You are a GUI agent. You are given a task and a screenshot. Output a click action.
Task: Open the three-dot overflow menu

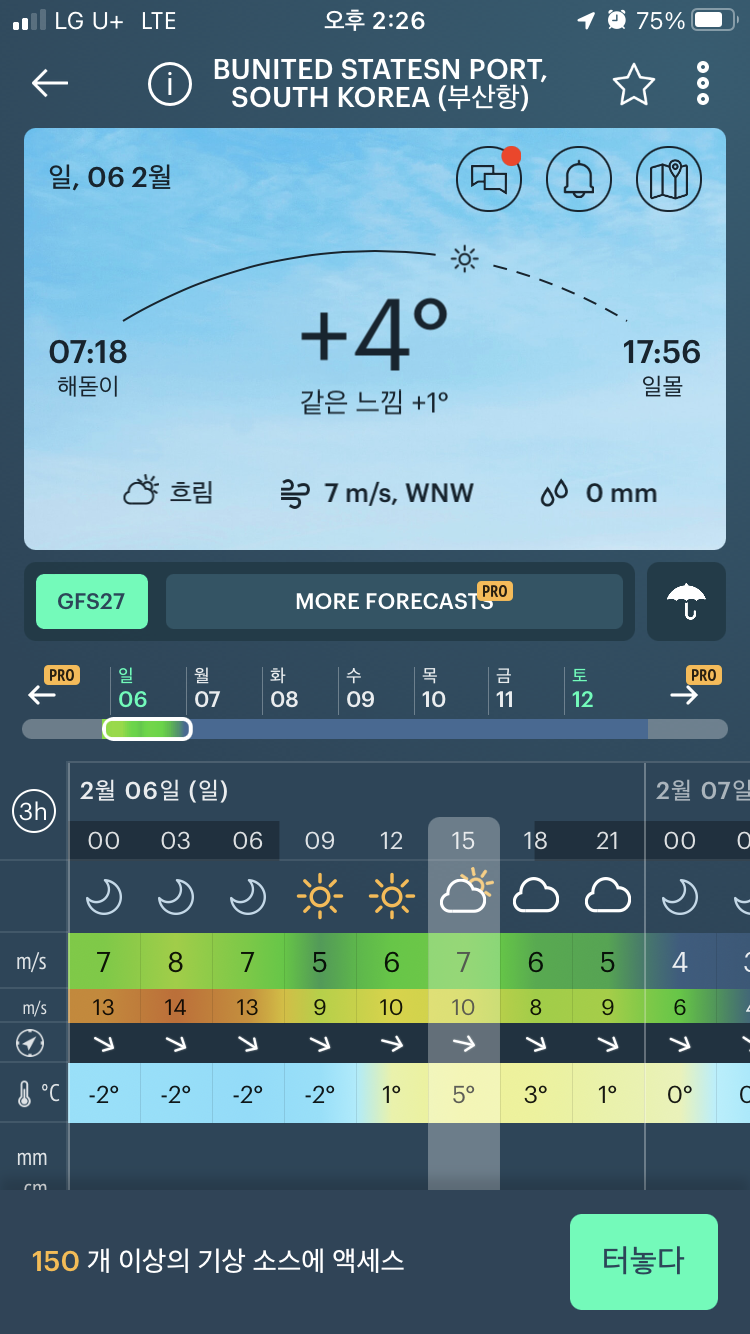pyautogui.click(x=703, y=84)
